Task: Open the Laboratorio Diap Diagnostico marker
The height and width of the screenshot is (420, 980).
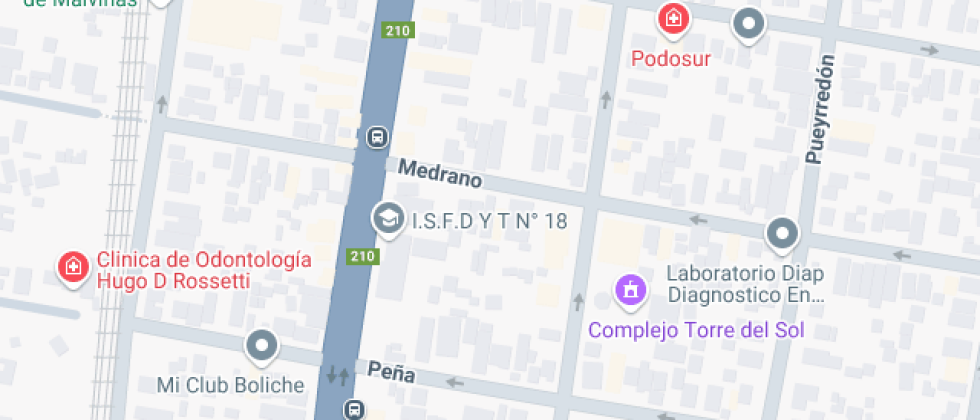Action: pyautogui.click(x=783, y=236)
